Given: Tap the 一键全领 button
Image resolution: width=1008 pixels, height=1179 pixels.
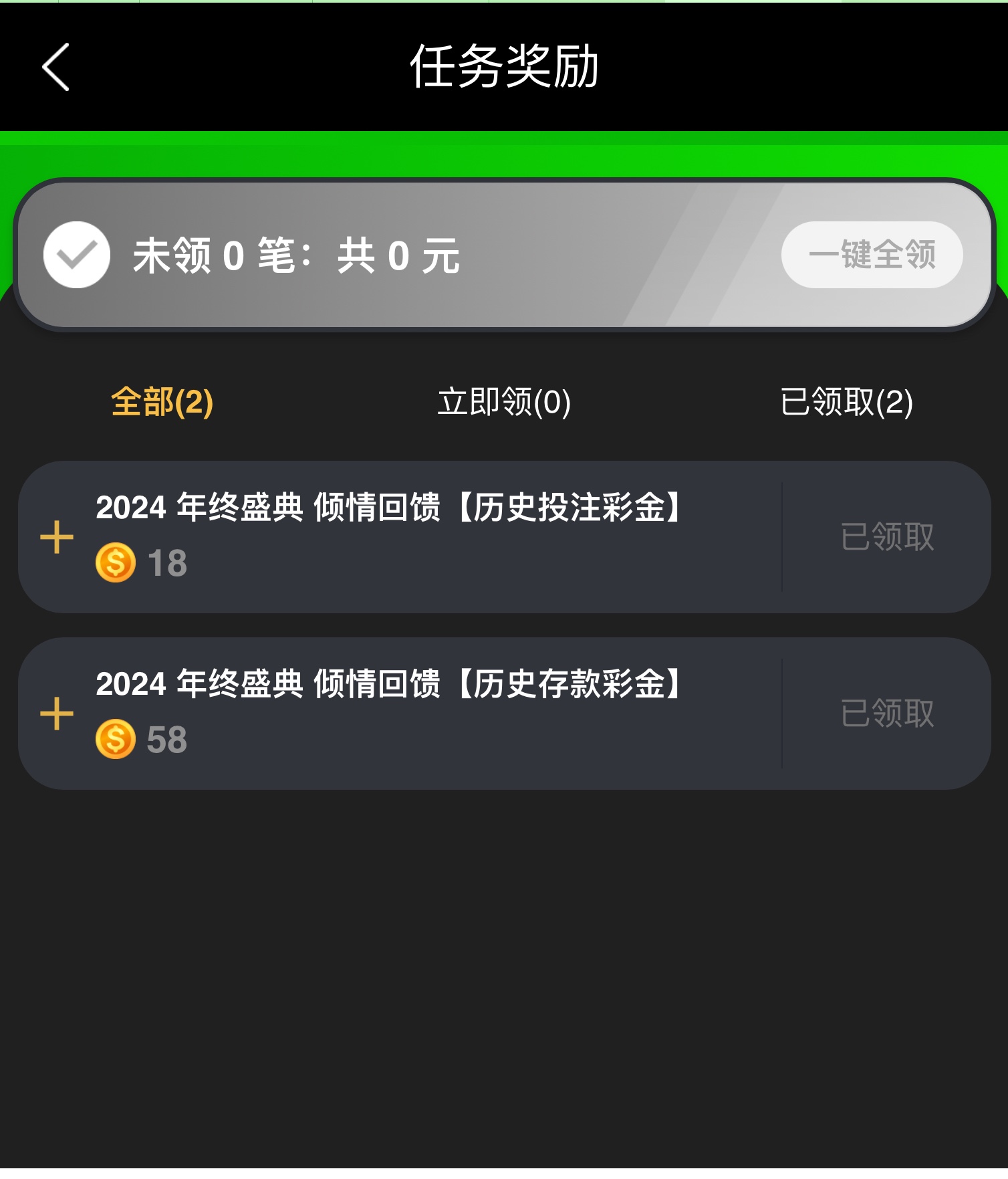Looking at the screenshot, I should coord(872,255).
